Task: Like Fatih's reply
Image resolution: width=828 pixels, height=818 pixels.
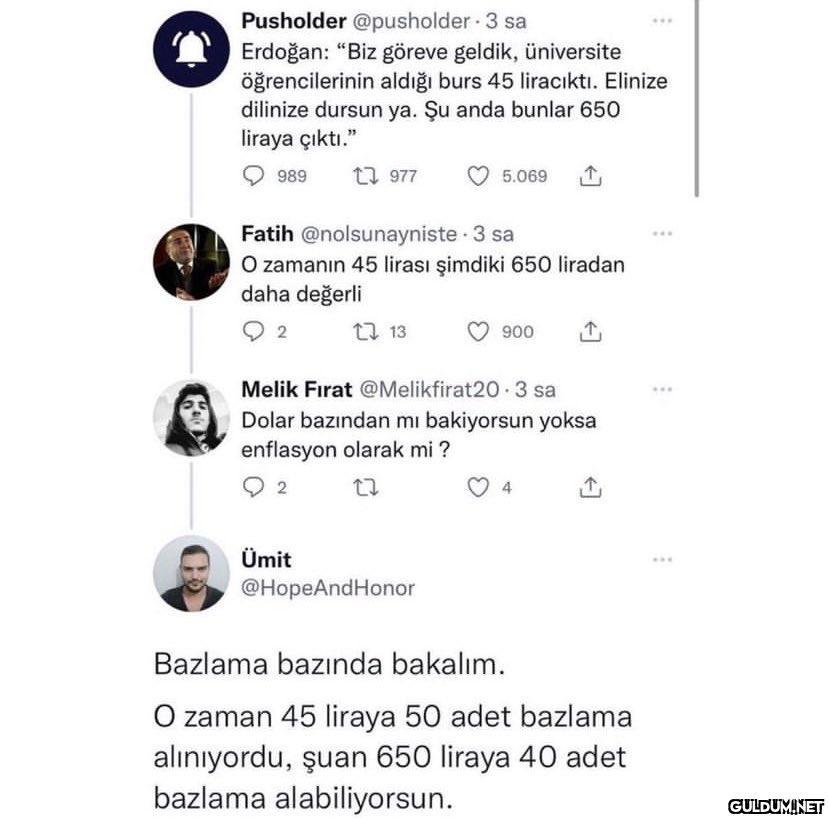Action: (479, 332)
